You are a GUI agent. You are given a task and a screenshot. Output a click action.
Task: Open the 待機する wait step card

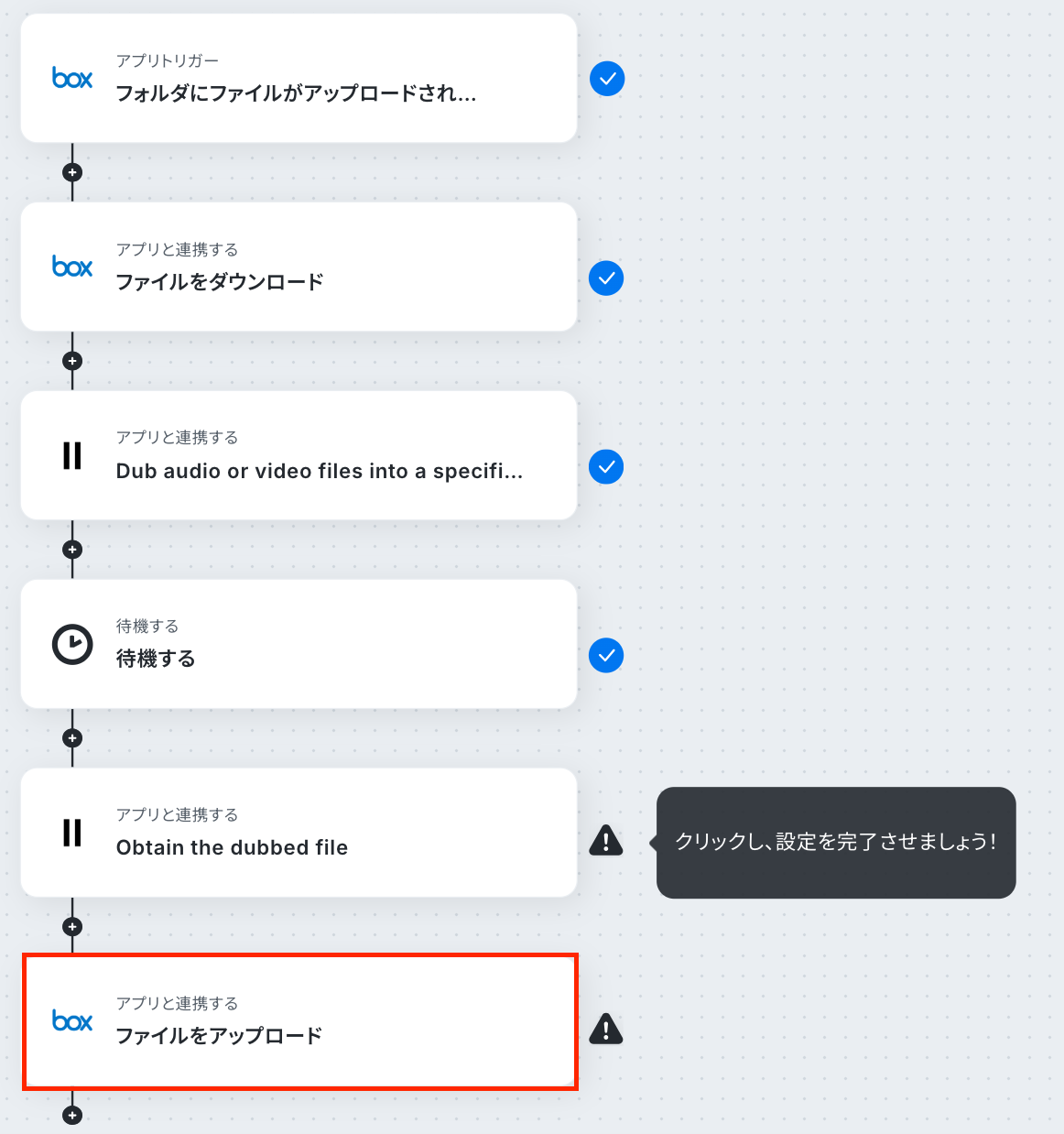coord(299,644)
